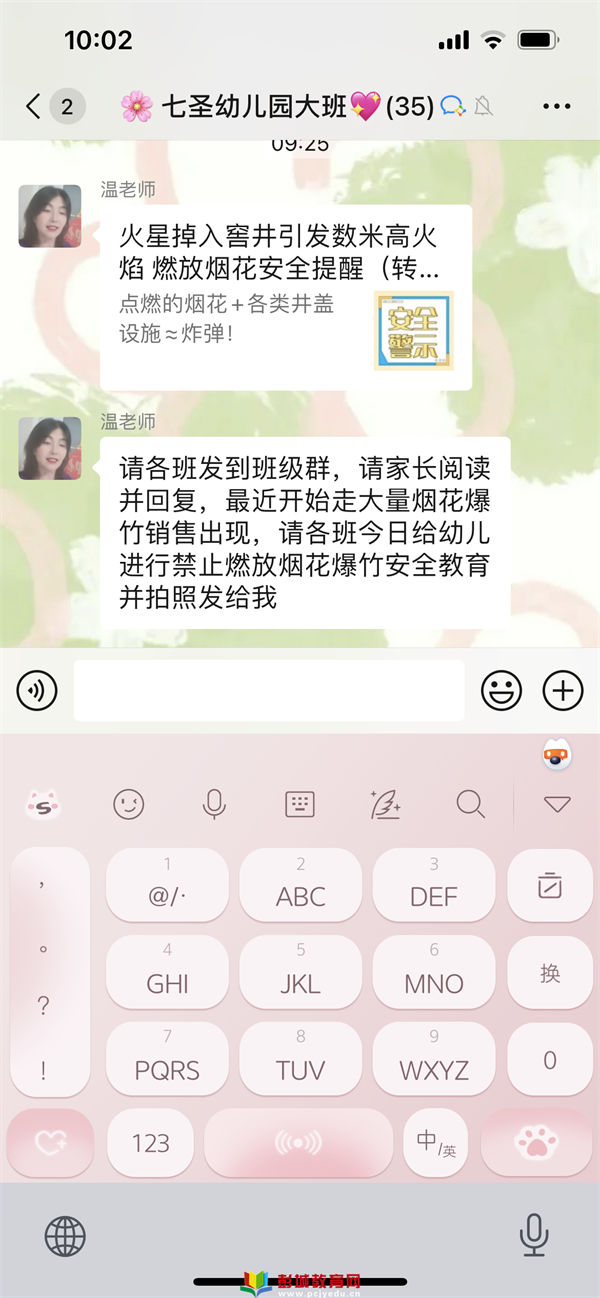Collapse the keyboard with down arrow
The height and width of the screenshot is (1298, 600).
(556, 803)
